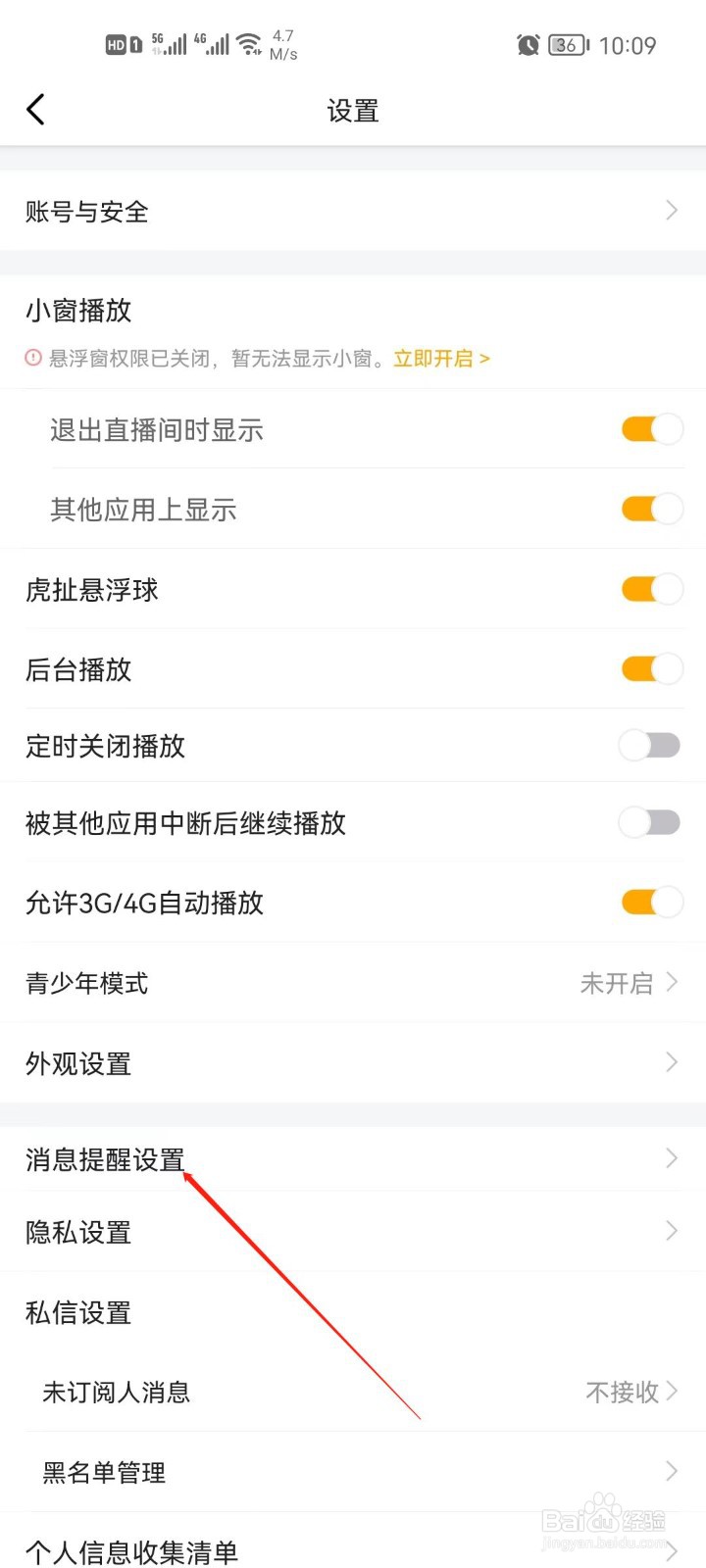
Task: Switch off 后台播放
Action: (x=651, y=669)
